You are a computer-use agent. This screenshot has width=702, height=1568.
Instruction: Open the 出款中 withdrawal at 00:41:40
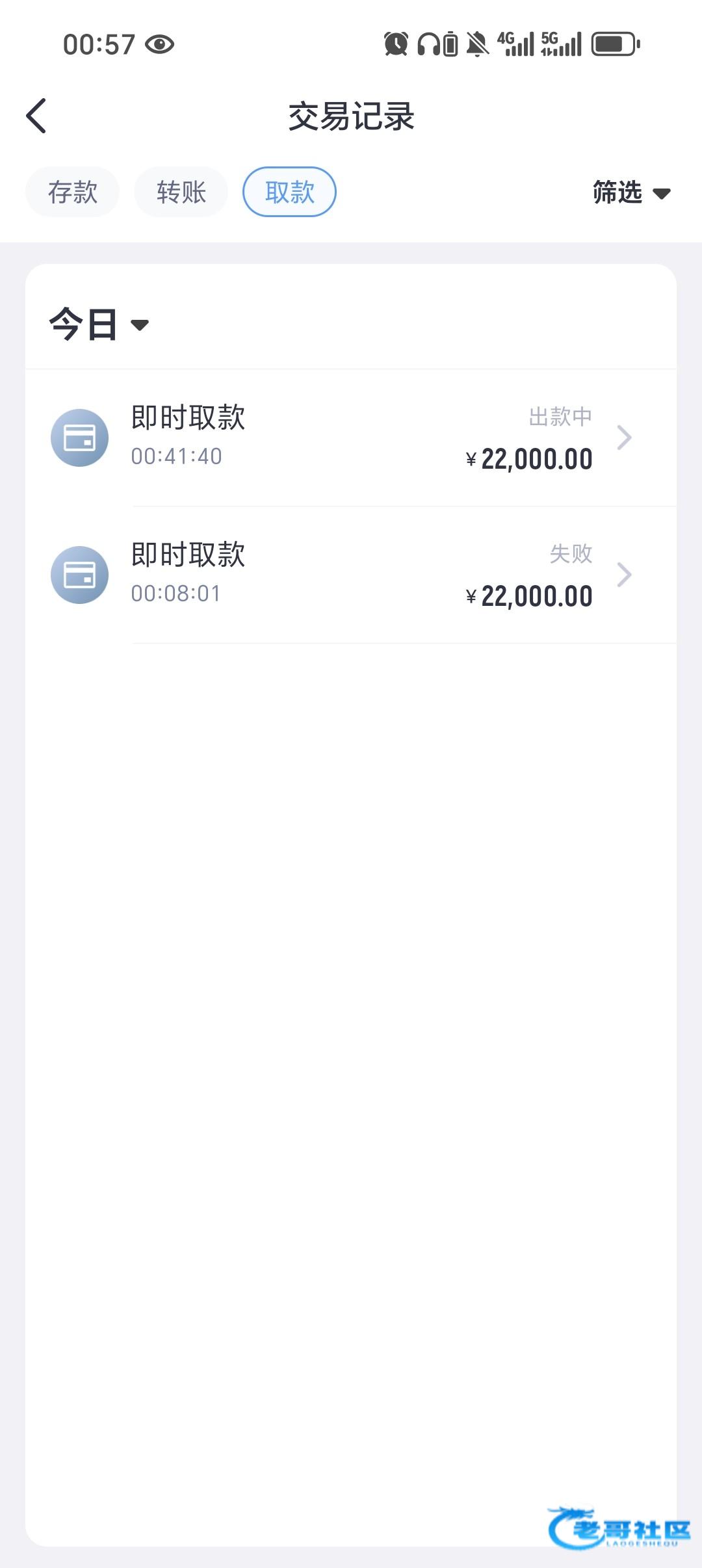click(351, 438)
